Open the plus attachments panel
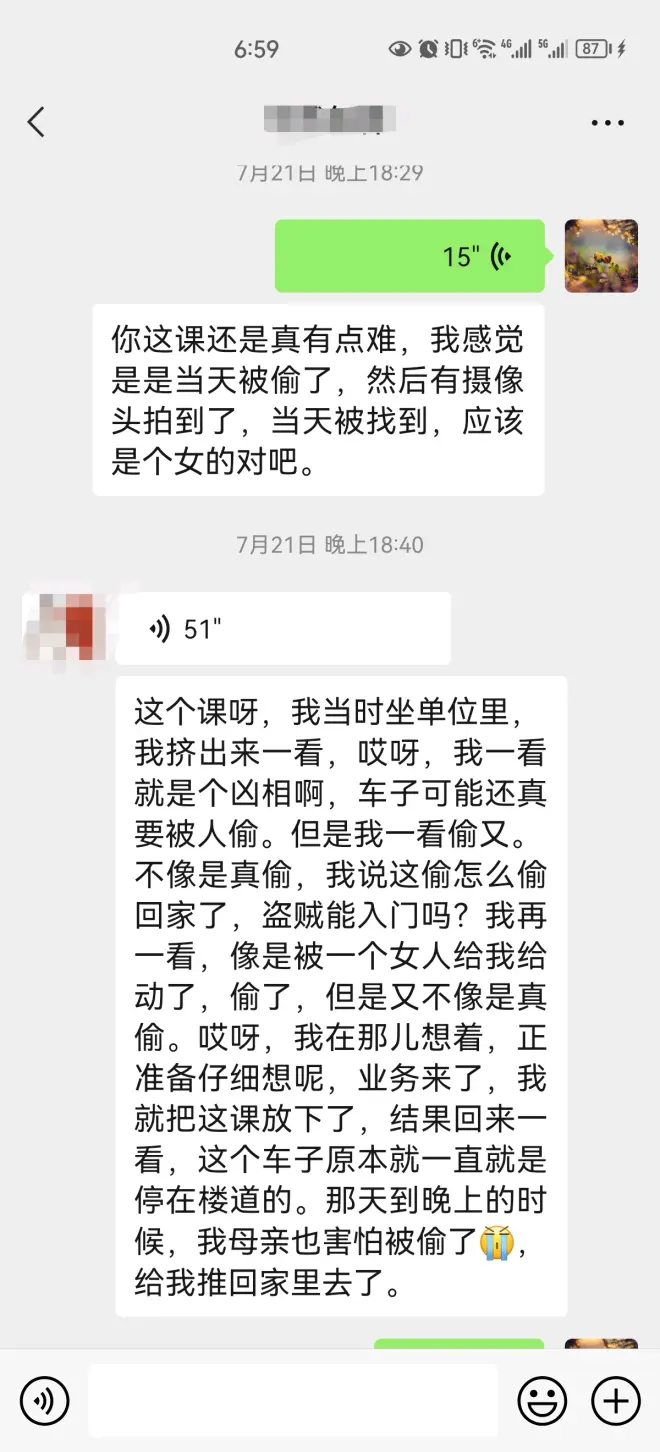This screenshot has height=1452, width=660. coord(616,1400)
